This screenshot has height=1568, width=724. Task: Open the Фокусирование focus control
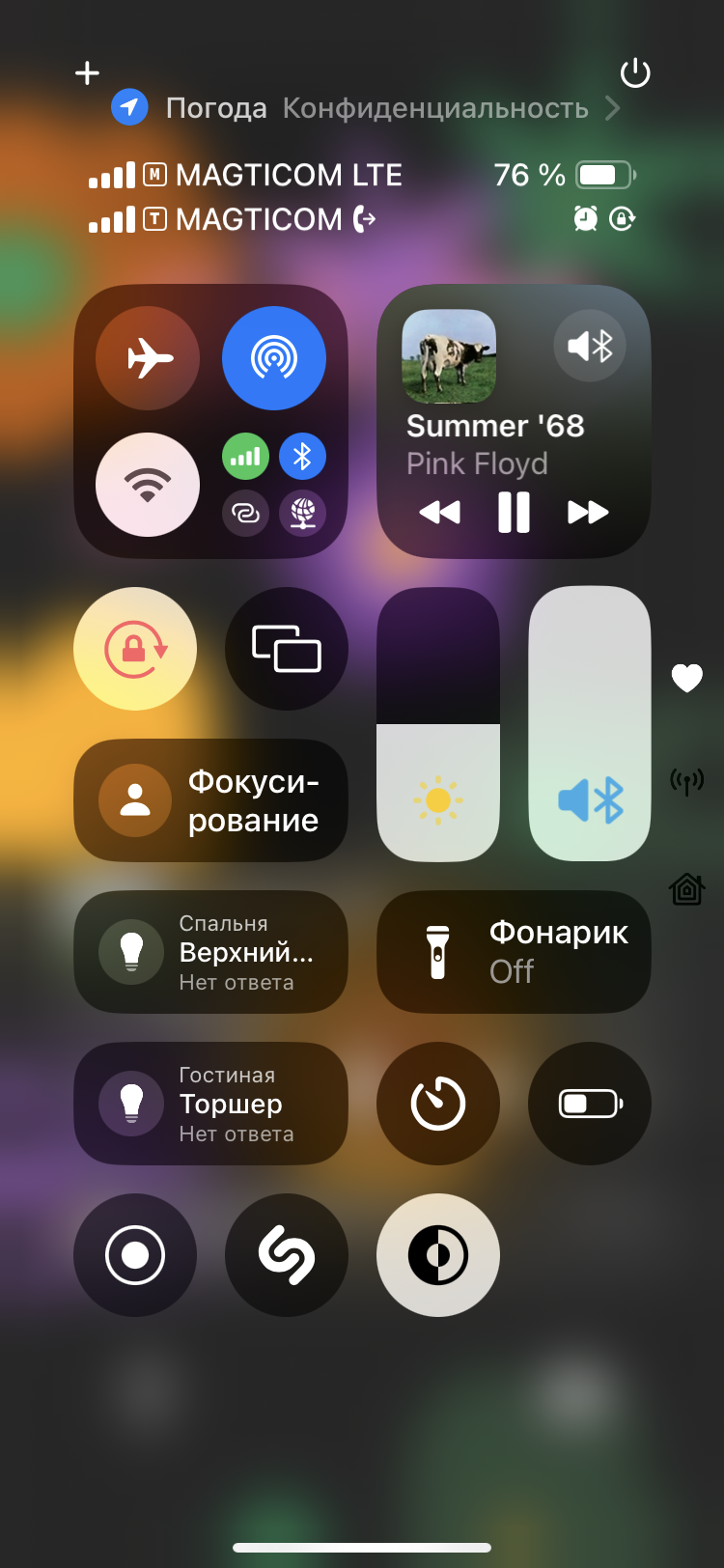[x=210, y=800]
